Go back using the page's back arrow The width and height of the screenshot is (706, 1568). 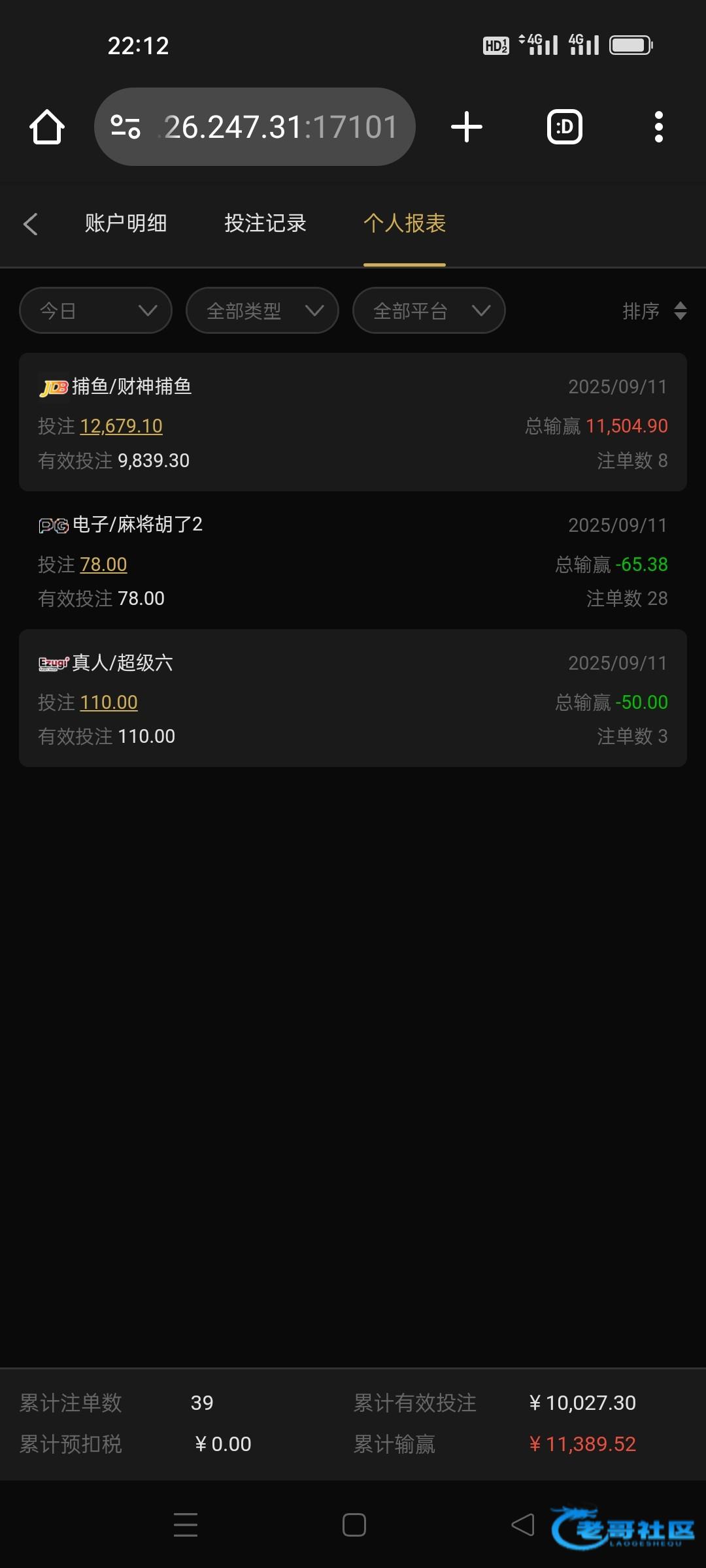coord(31,224)
